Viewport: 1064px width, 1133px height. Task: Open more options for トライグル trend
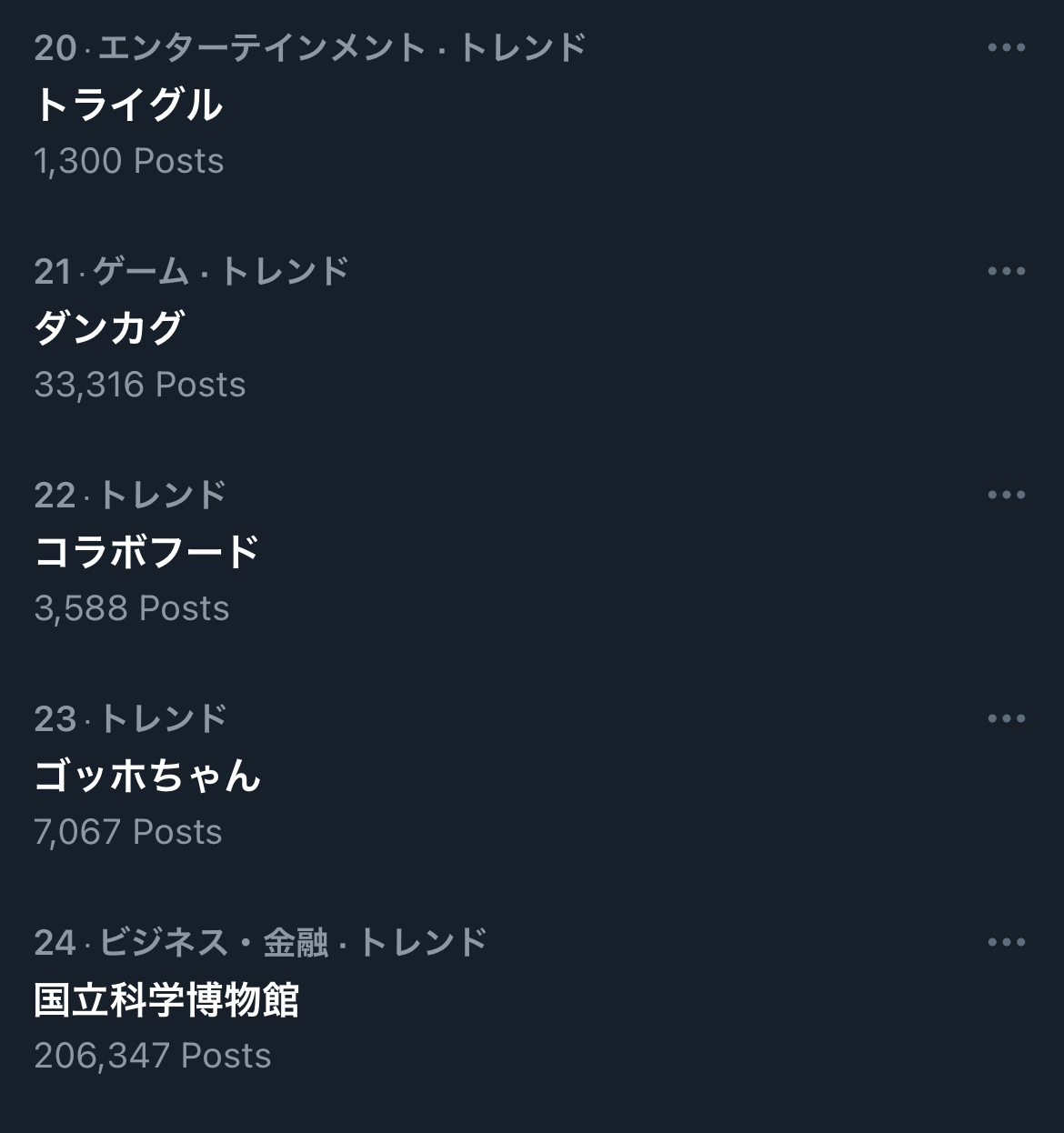(1006, 47)
